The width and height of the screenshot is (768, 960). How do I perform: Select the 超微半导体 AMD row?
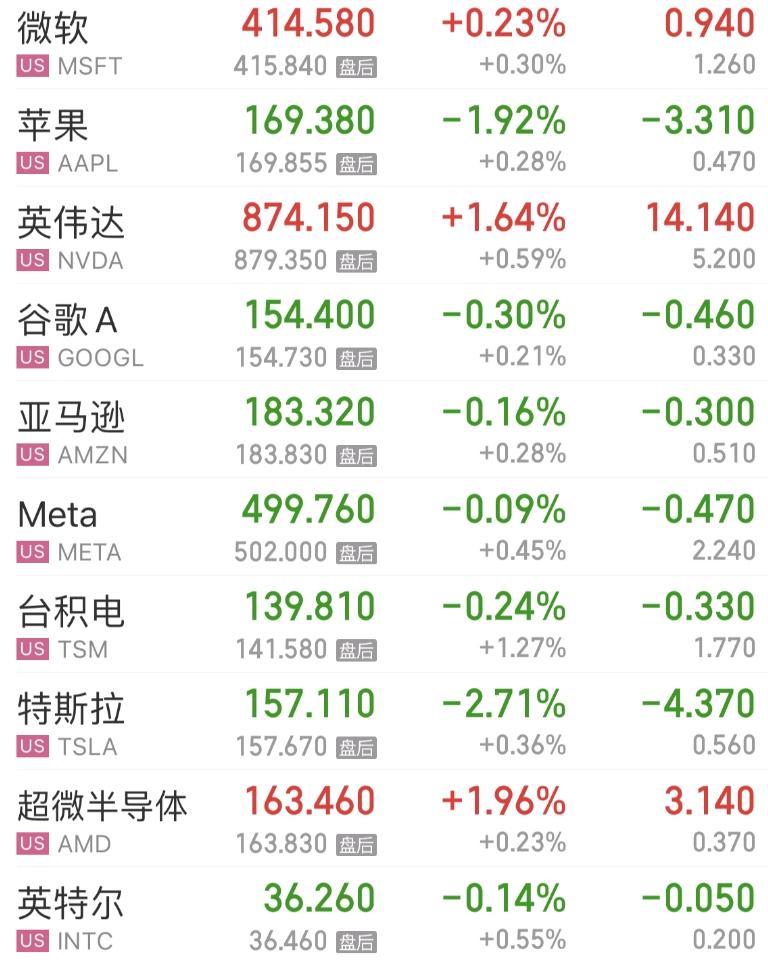(x=384, y=820)
